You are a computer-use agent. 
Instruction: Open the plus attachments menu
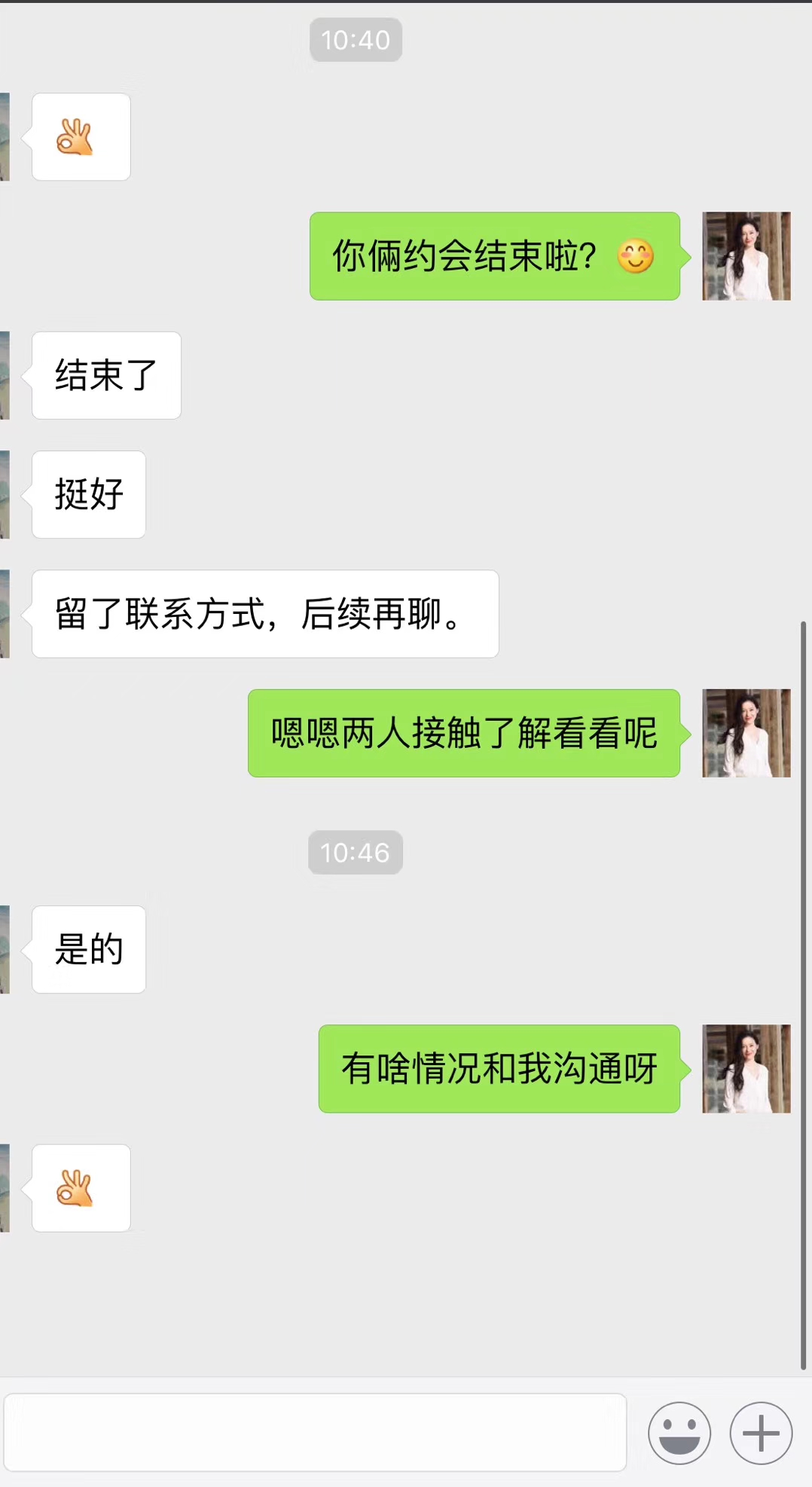click(x=761, y=1433)
